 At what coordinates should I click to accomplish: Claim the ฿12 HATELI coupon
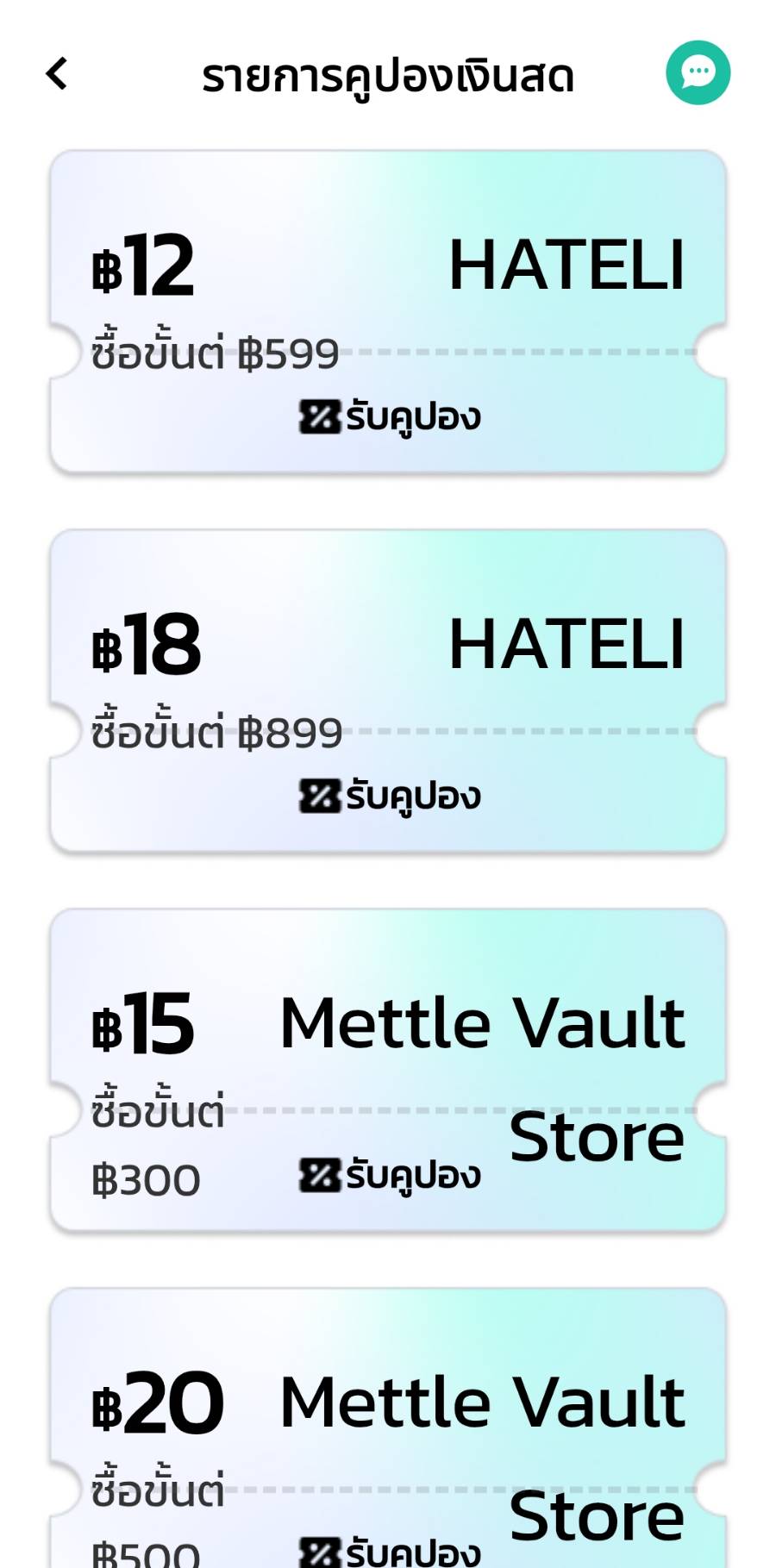(390, 417)
